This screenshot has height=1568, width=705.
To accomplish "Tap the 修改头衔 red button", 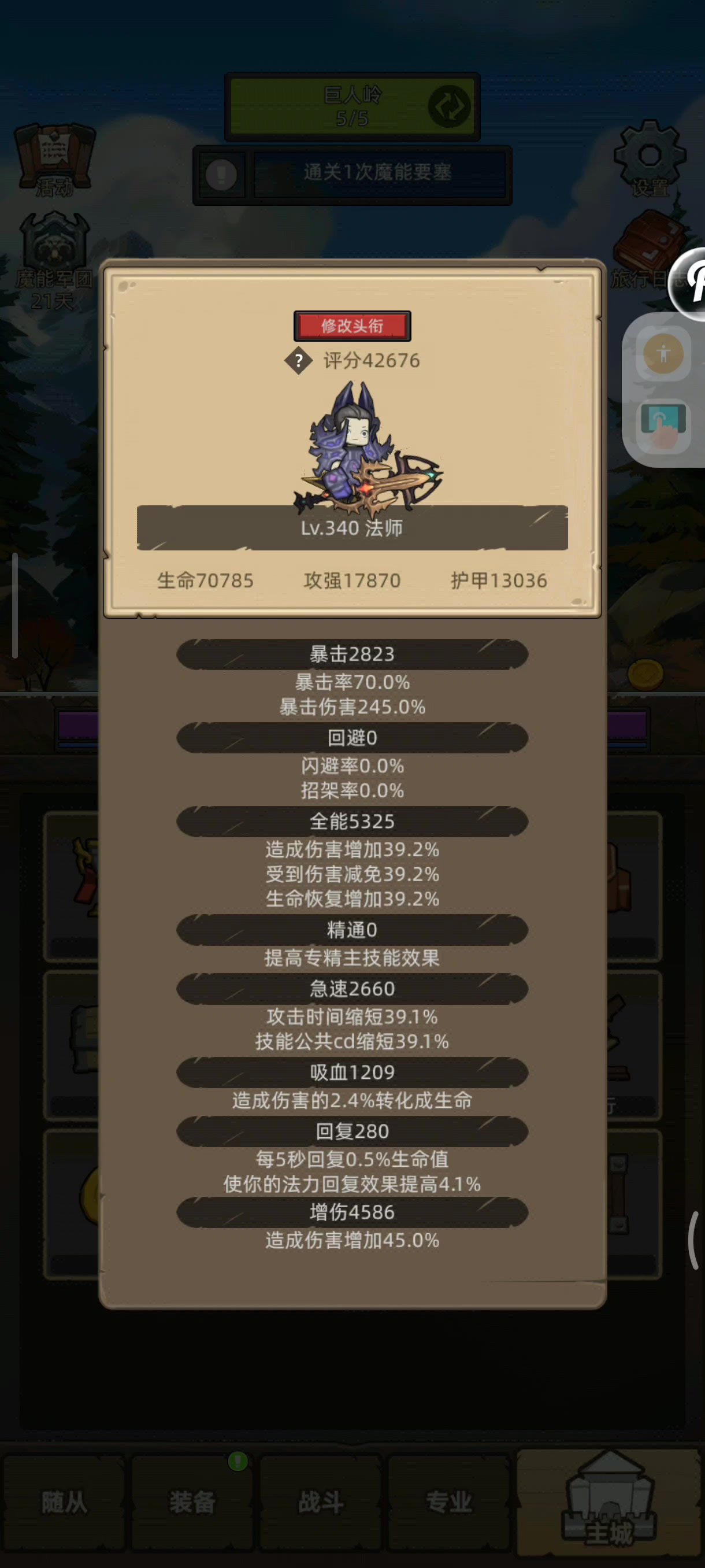I will [x=352, y=326].
